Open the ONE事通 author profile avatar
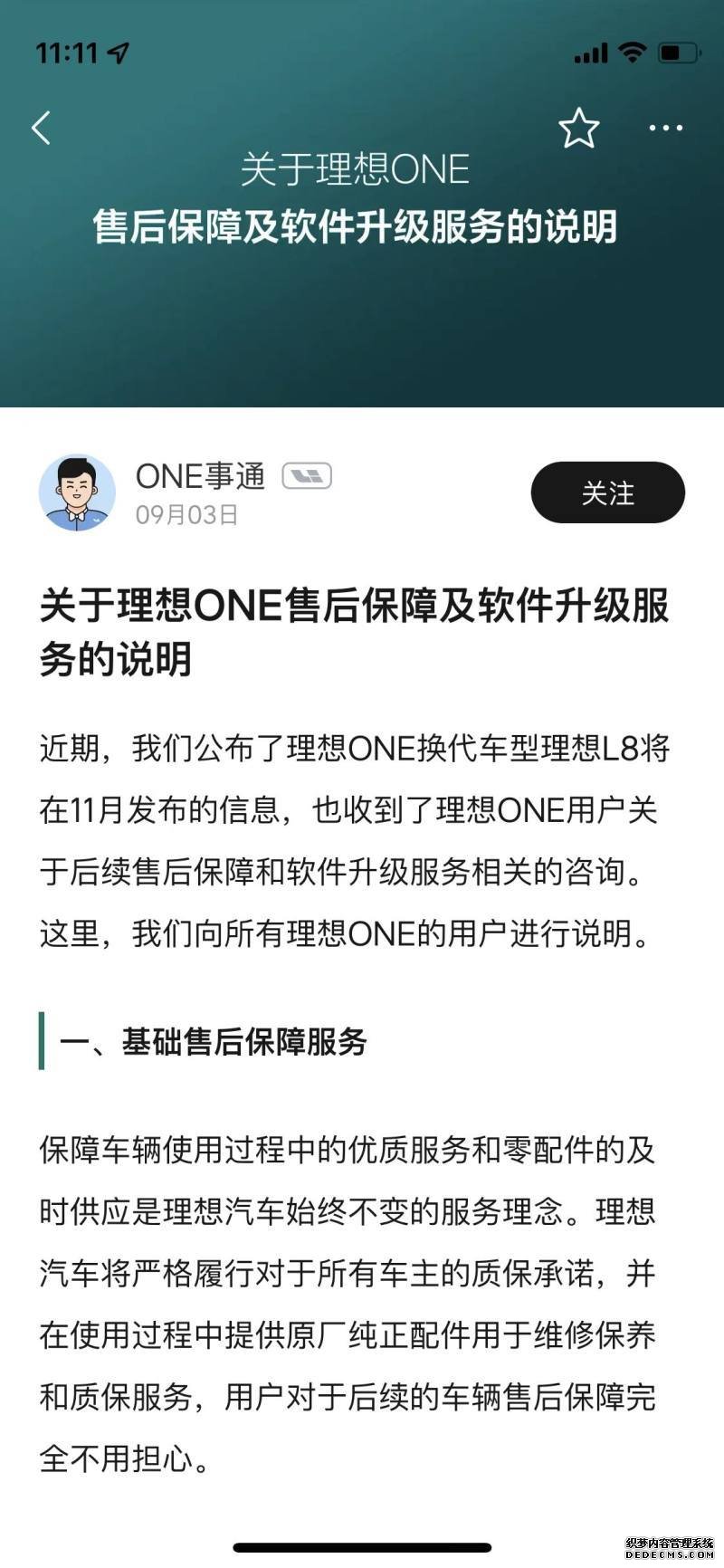Screen dimensions: 724x1568 pos(77,492)
